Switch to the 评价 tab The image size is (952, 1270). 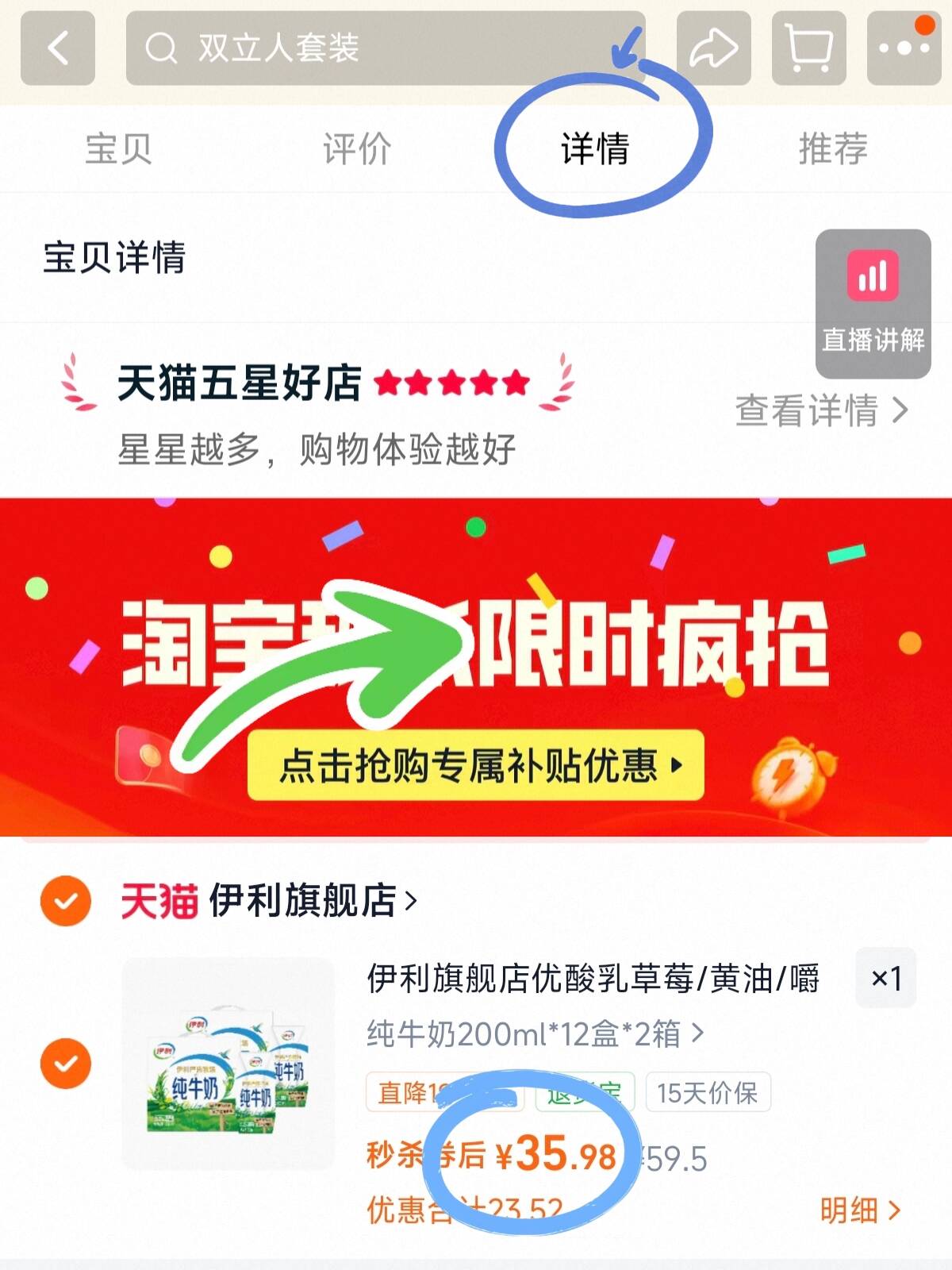pos(357,148)
